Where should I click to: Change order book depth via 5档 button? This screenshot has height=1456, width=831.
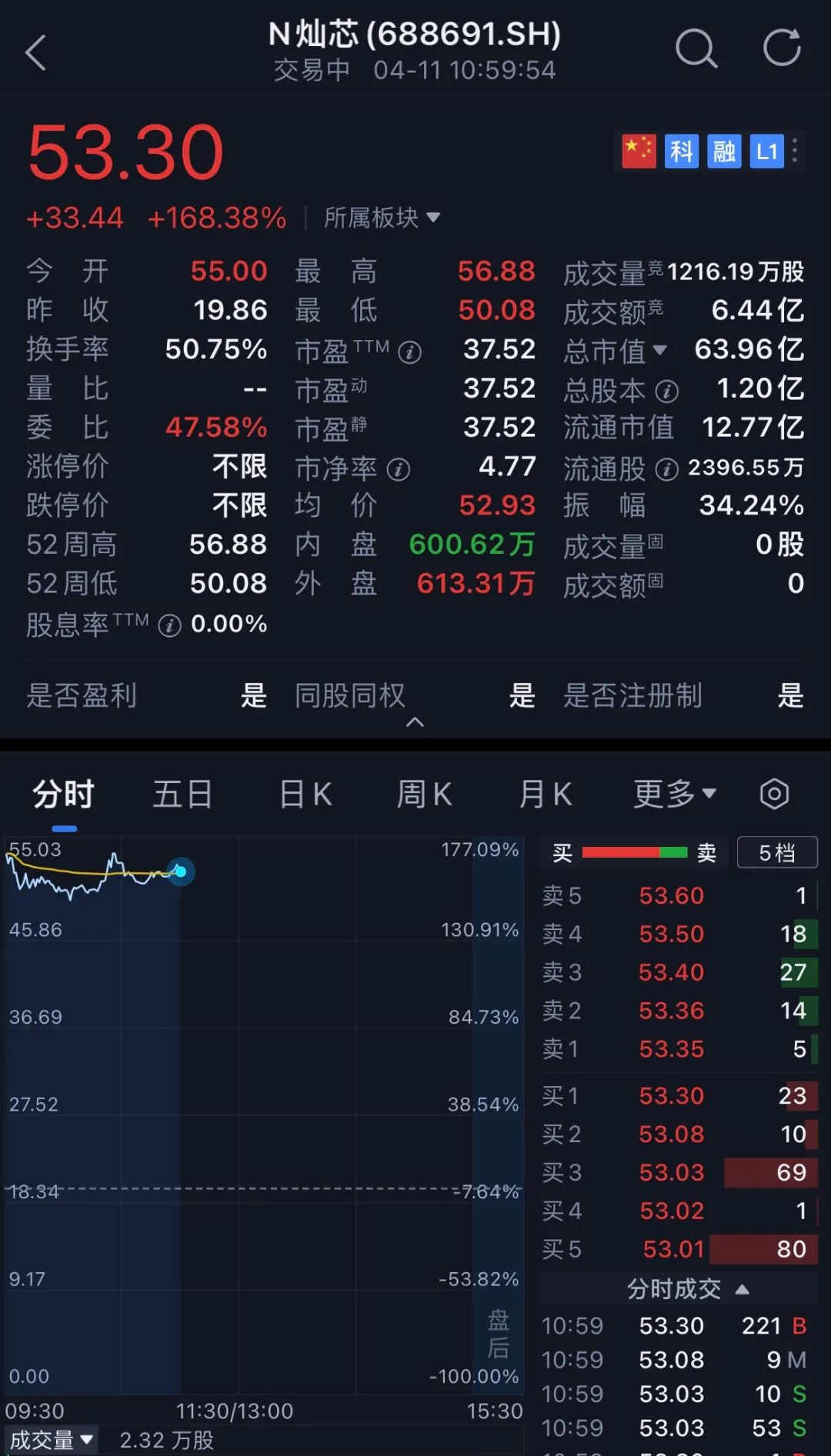777,852
